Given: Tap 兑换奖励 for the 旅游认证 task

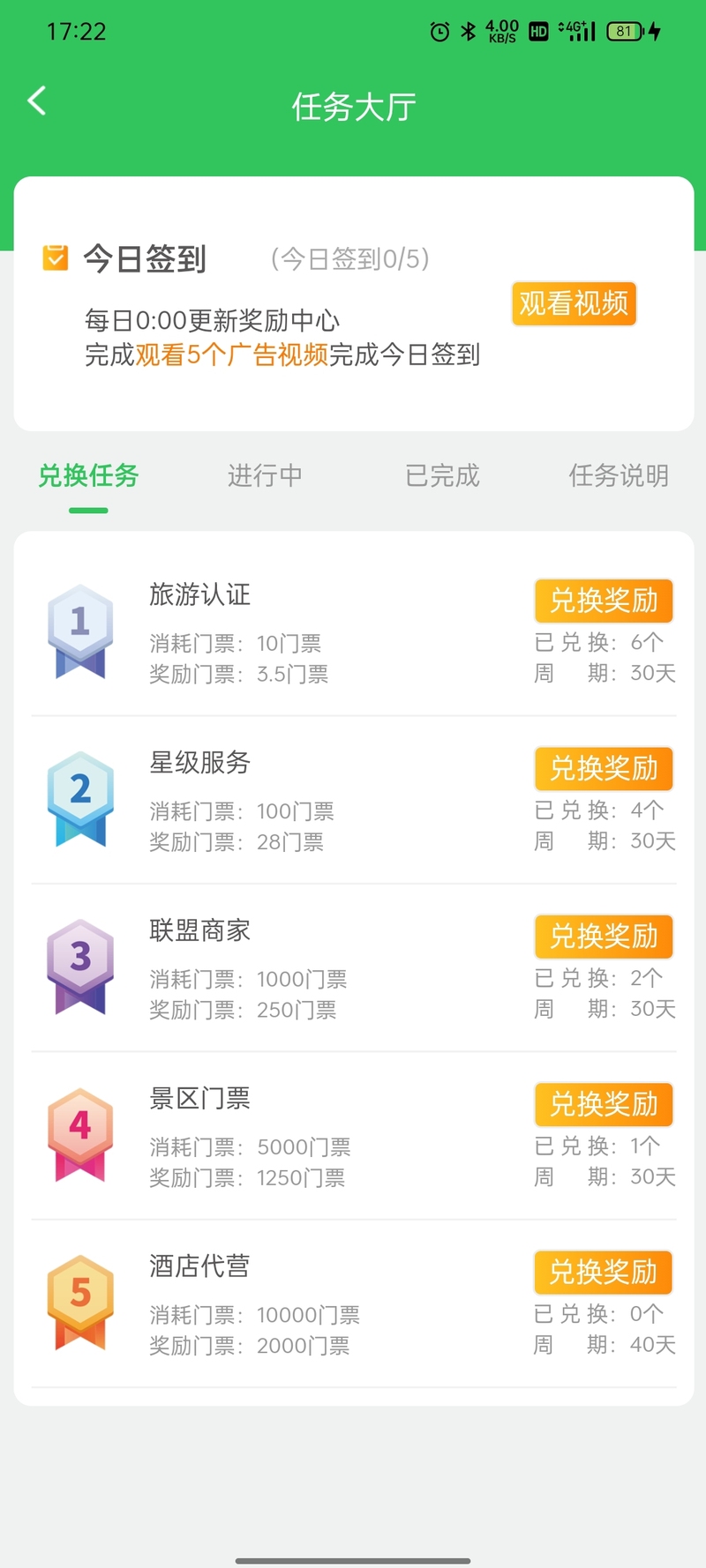Looking at the screenshot, I should (x=604, y=601).
